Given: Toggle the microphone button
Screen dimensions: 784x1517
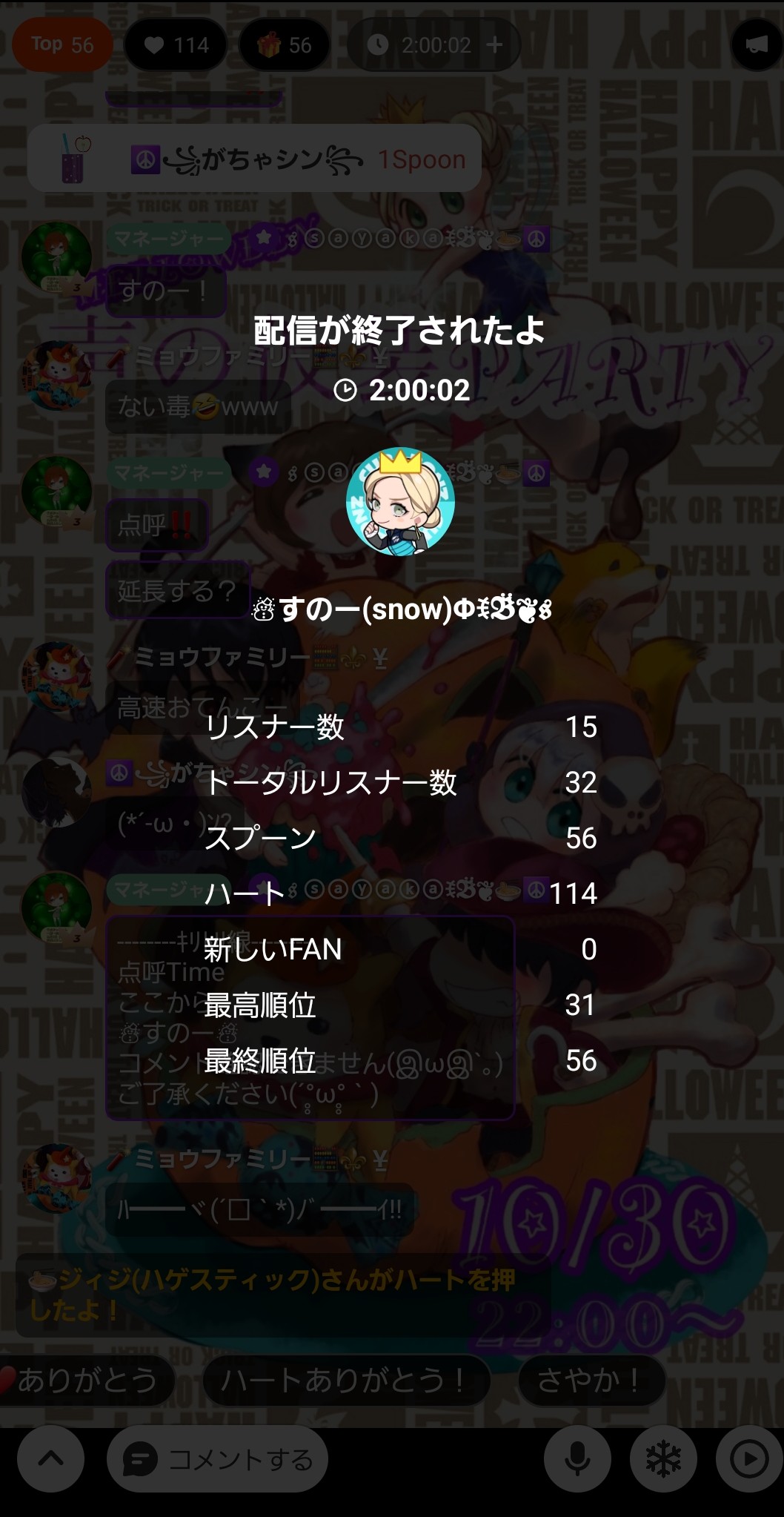Looking at the screenshot, I should pos(577,1459).
